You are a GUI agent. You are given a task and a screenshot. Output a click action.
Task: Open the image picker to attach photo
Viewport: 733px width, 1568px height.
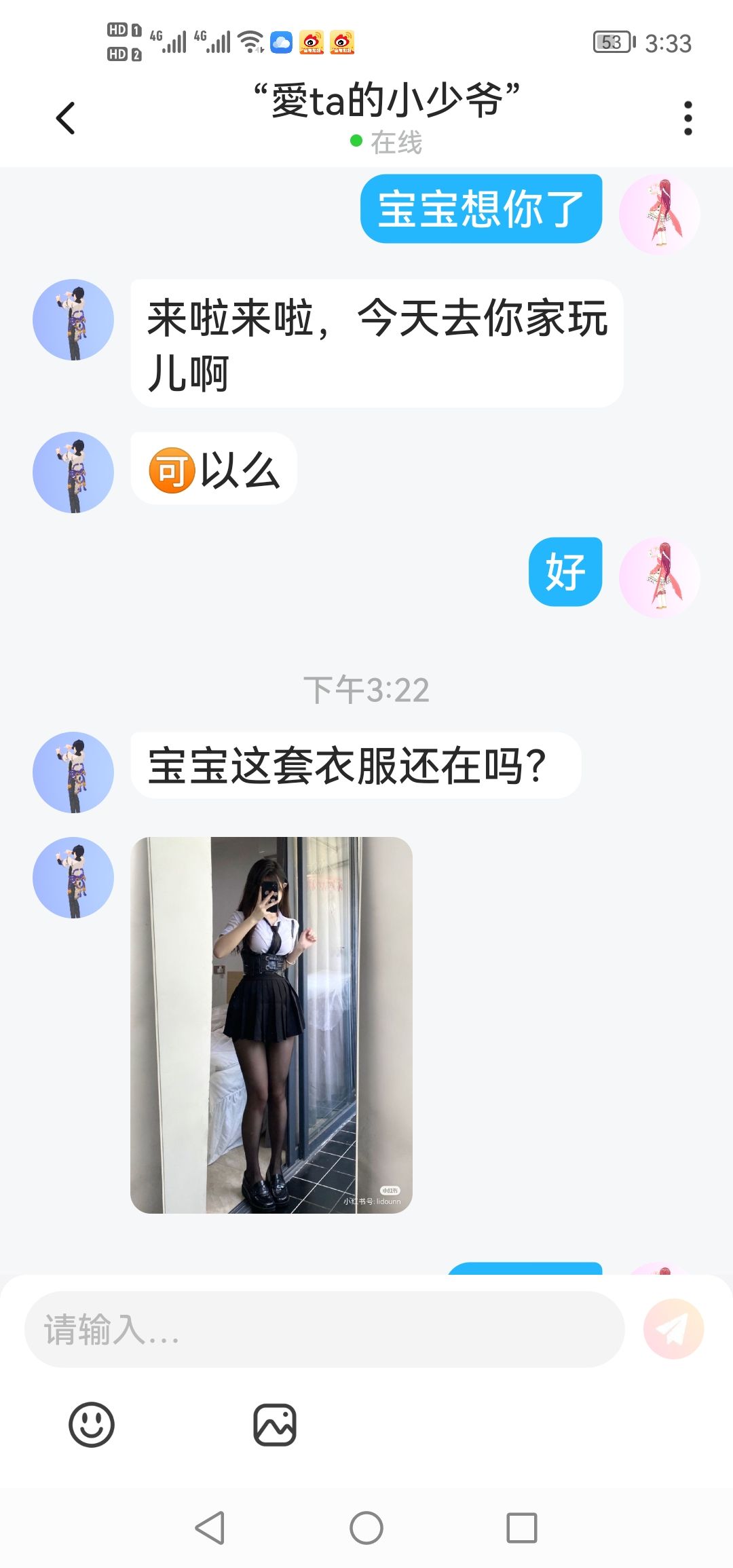pyautogui.click(x=275, y=1424)
